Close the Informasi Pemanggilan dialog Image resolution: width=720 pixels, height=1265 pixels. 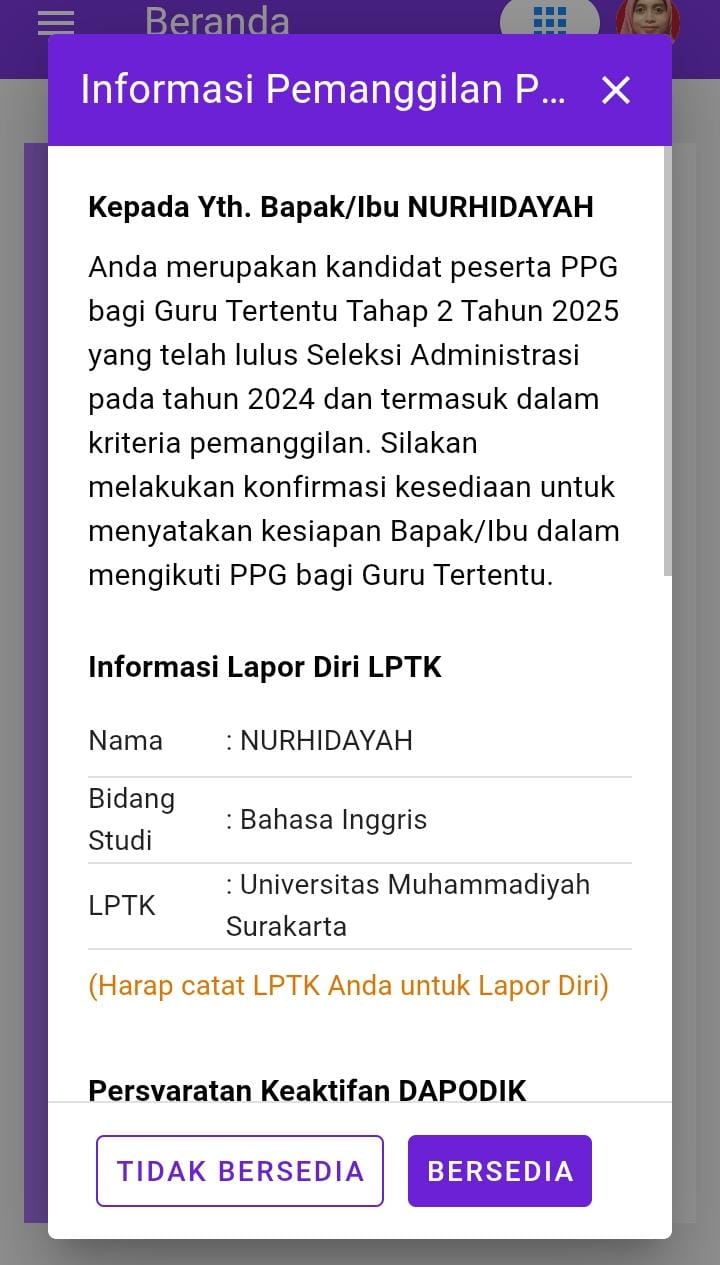point(616,90)
